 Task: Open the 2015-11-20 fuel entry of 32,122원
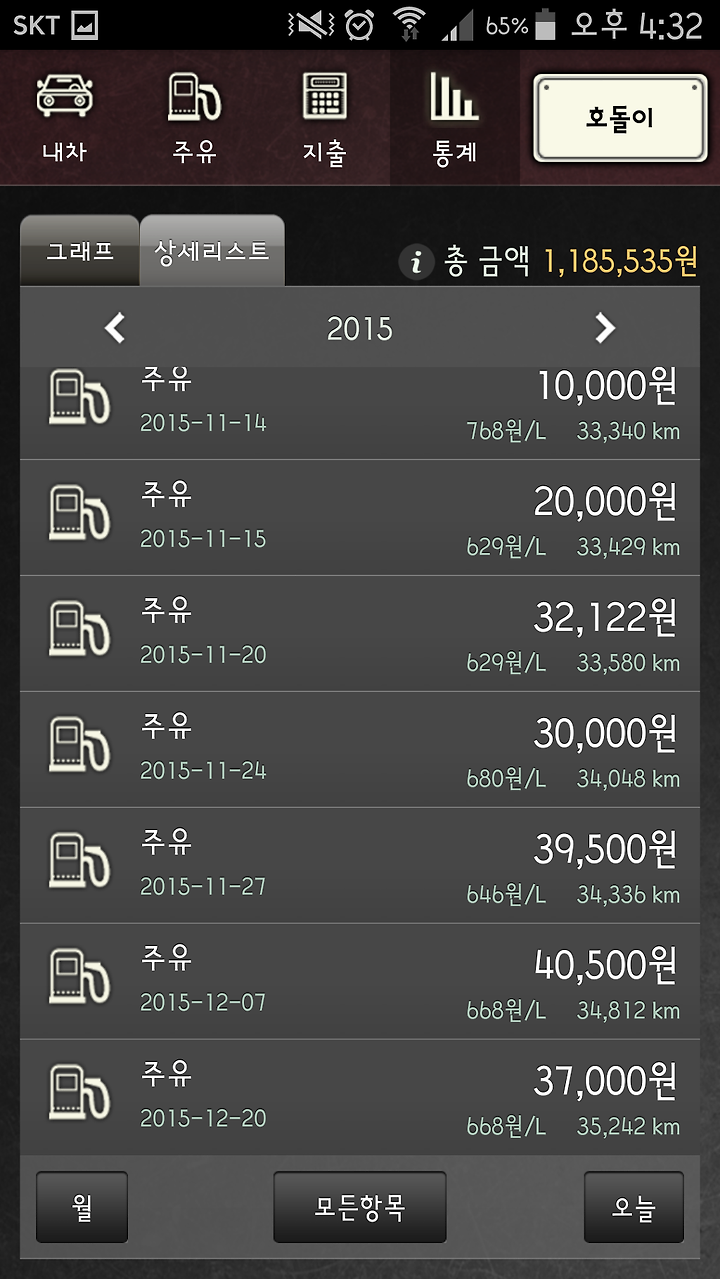[360, 634]
